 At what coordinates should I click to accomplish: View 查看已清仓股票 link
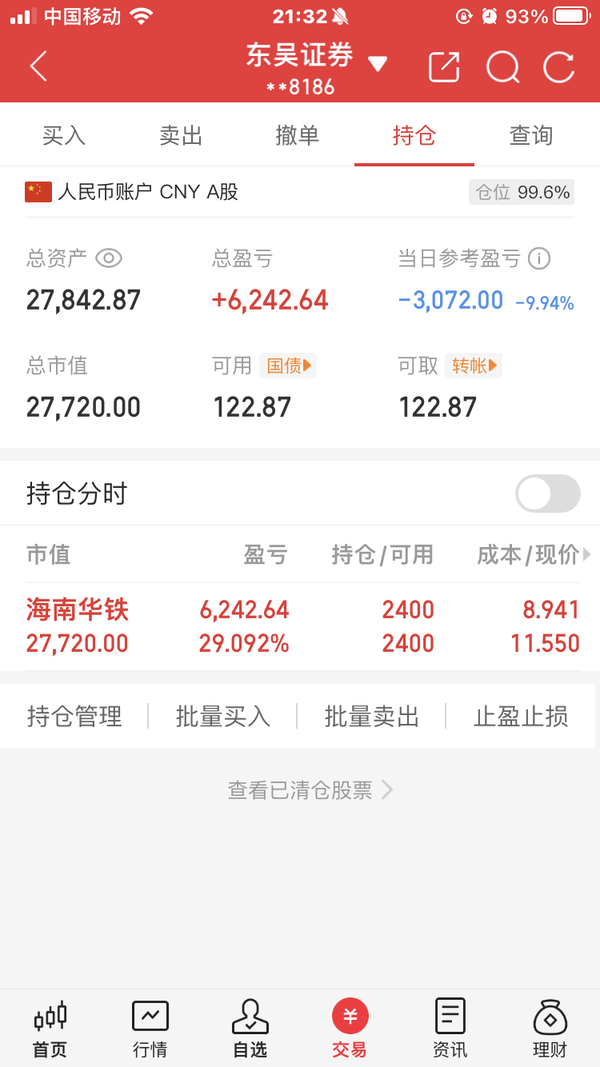tap(310, 790)
